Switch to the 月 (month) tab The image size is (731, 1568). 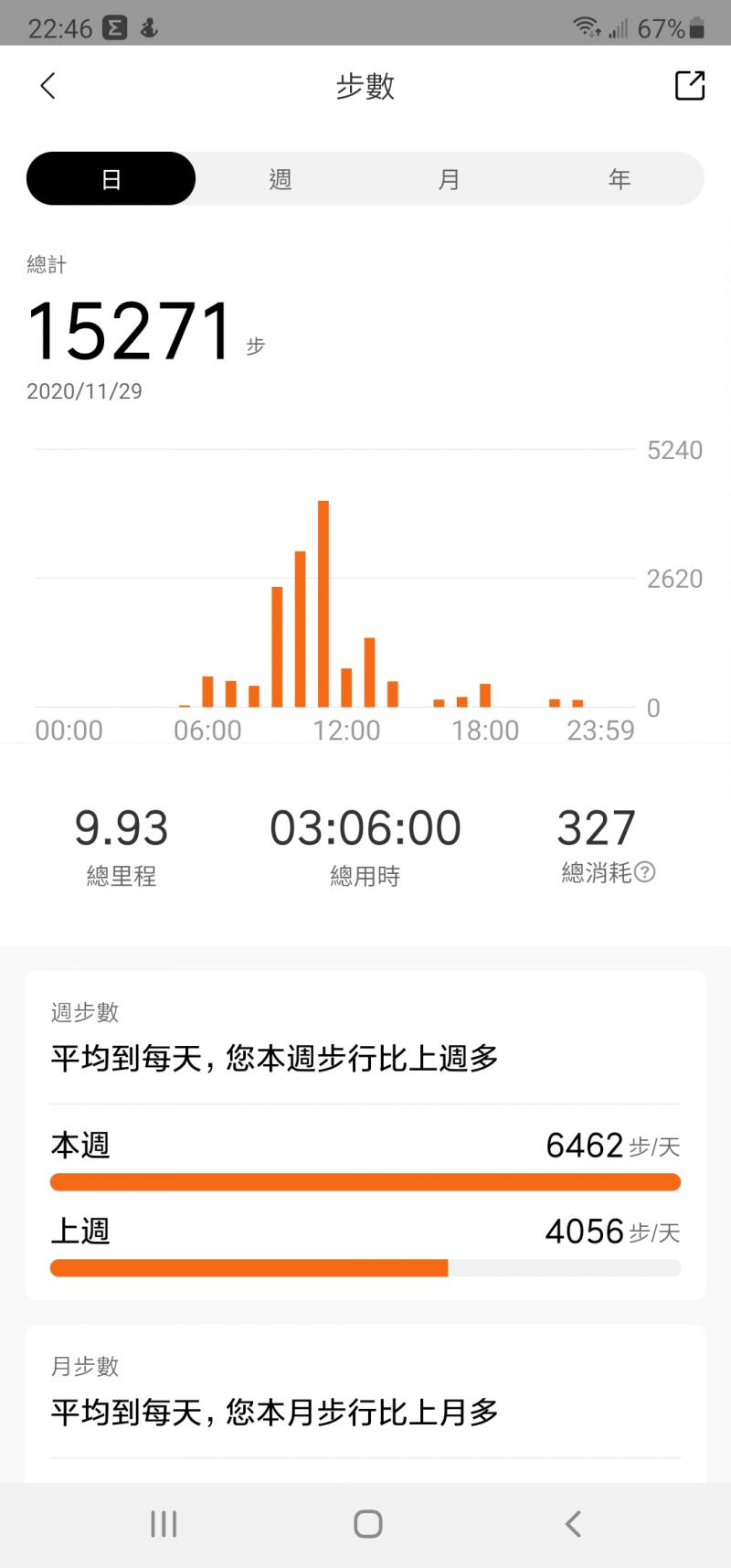coord(449,179)
